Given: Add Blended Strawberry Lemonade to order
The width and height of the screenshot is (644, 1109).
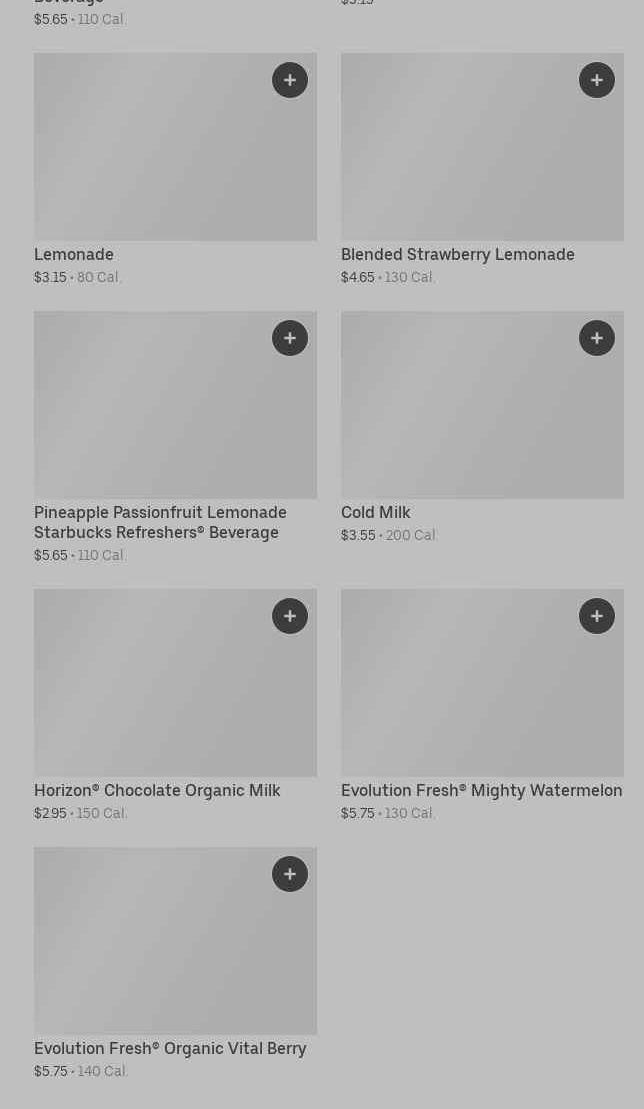Looking at the screenshot, I should click(597, 80).
